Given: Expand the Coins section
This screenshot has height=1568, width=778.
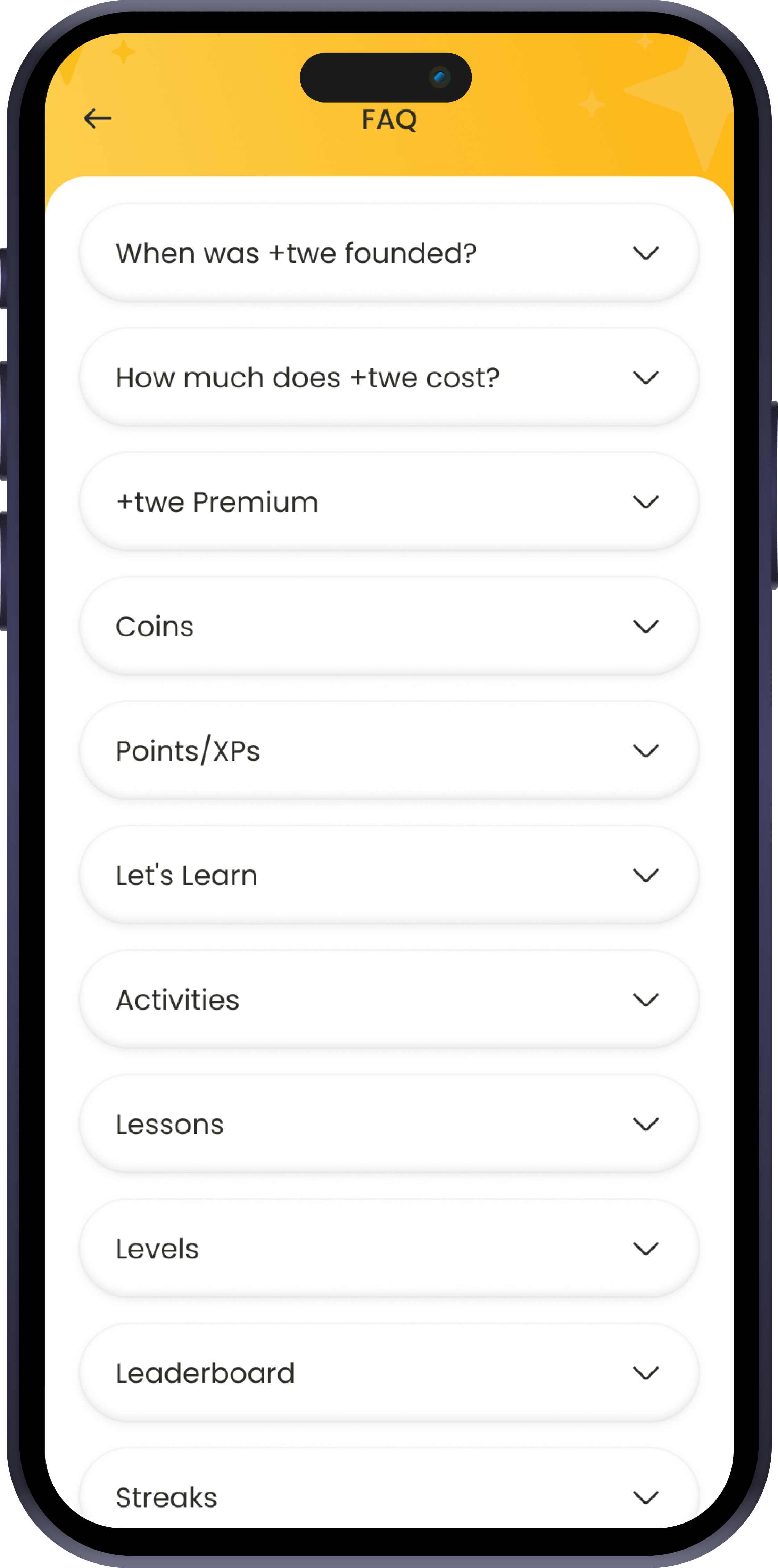Looking at the screenshot, I should [x=389, y=626].
